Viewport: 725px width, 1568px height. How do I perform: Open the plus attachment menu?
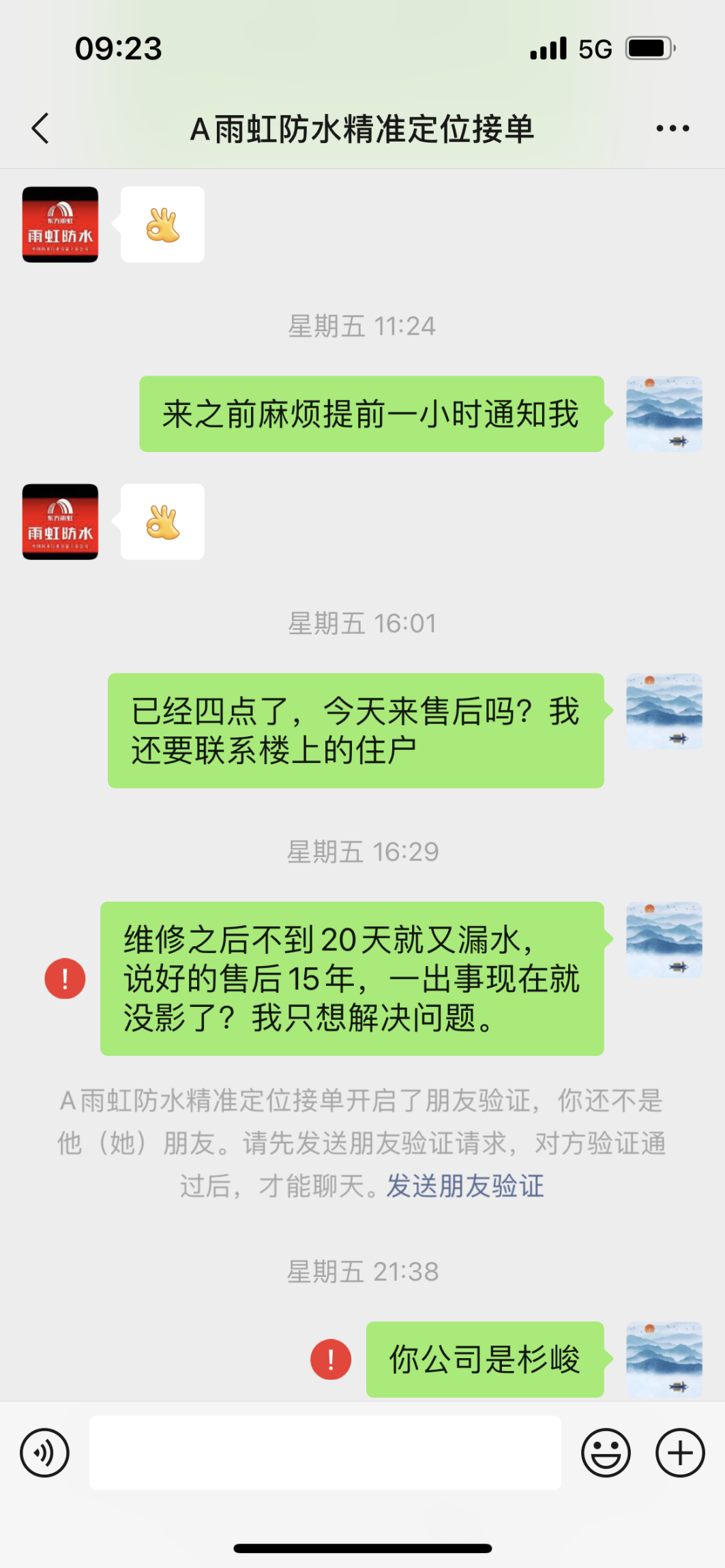[x=679, y=1453]
